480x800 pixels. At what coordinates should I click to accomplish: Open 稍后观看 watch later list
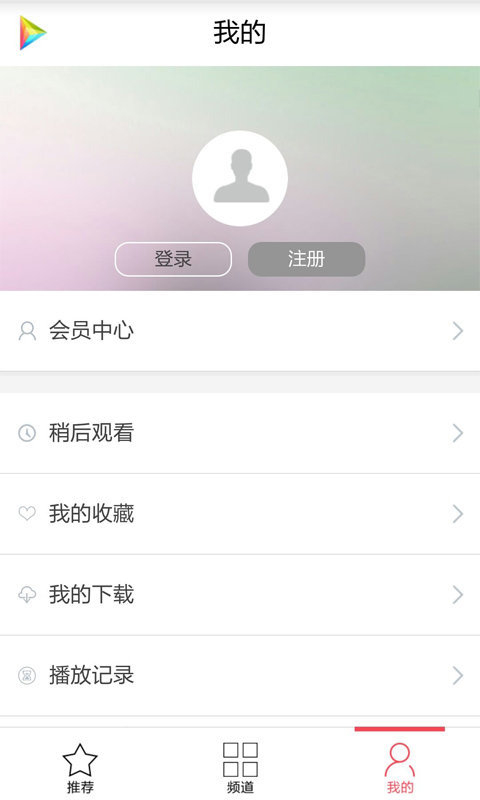(240, 433)
